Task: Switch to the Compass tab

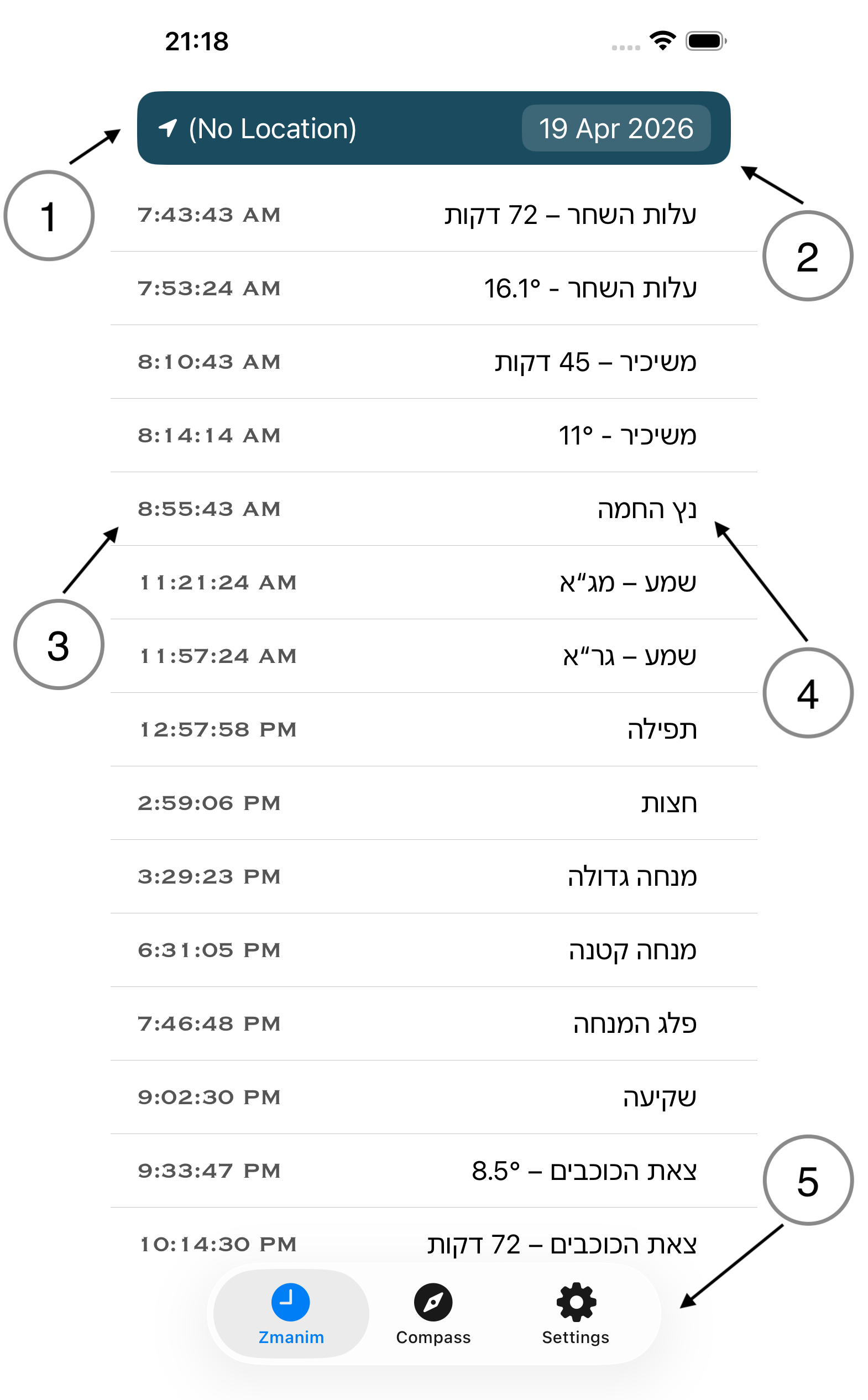Action: pos(433,1313)
